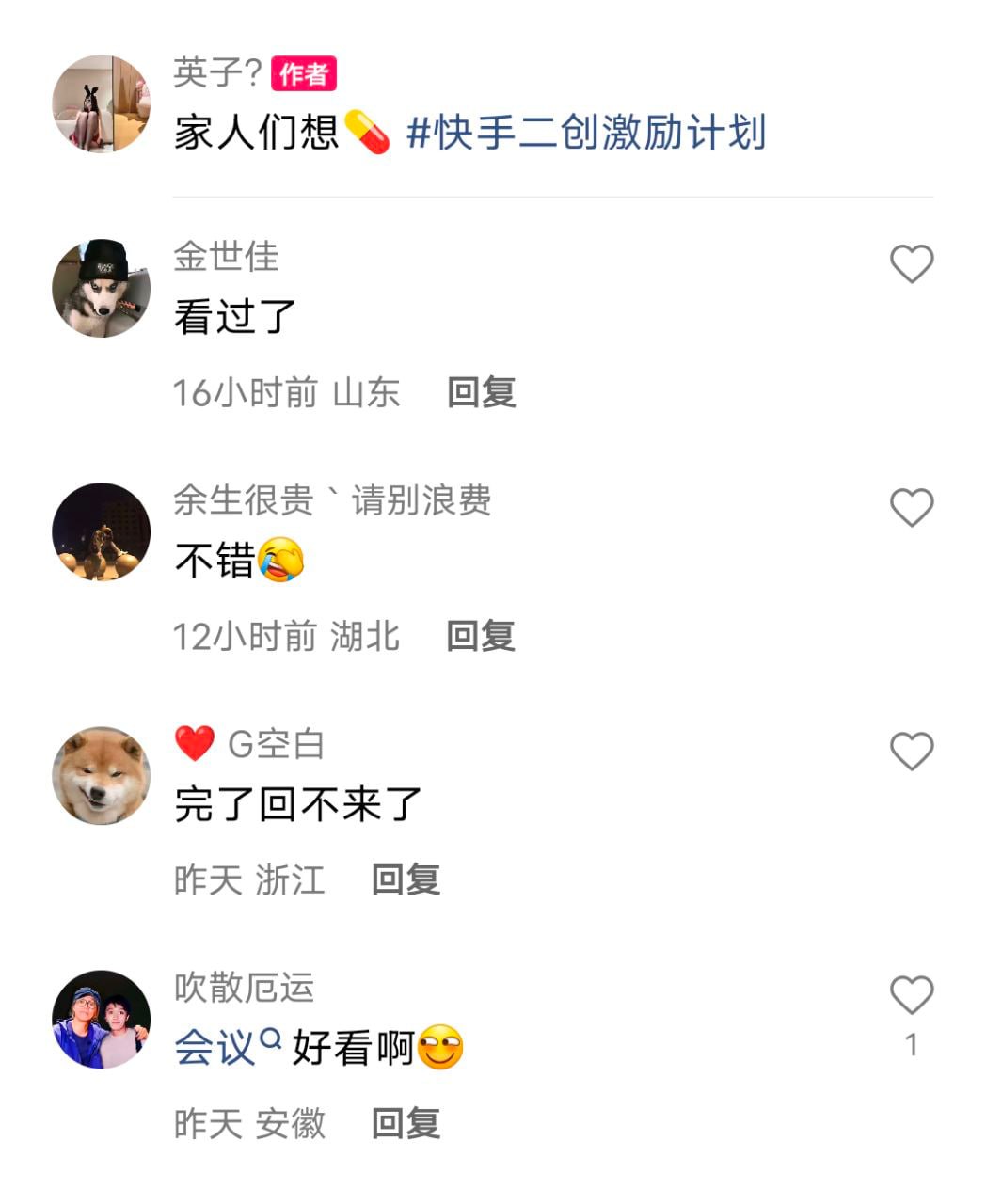
Task: Open 吹散厄运's profile avatar
Action: coord(101,1019)
